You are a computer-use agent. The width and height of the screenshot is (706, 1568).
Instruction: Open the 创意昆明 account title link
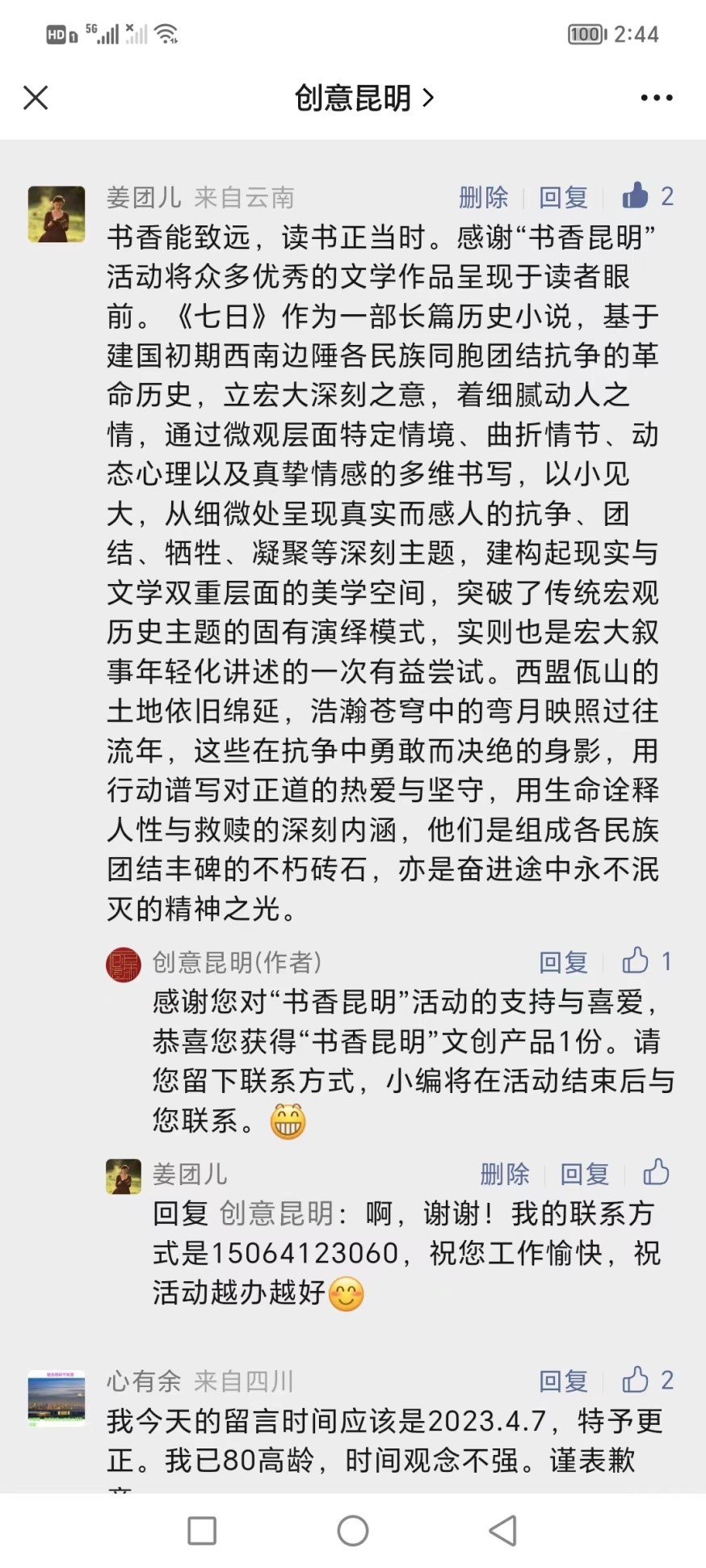(364, 98)
